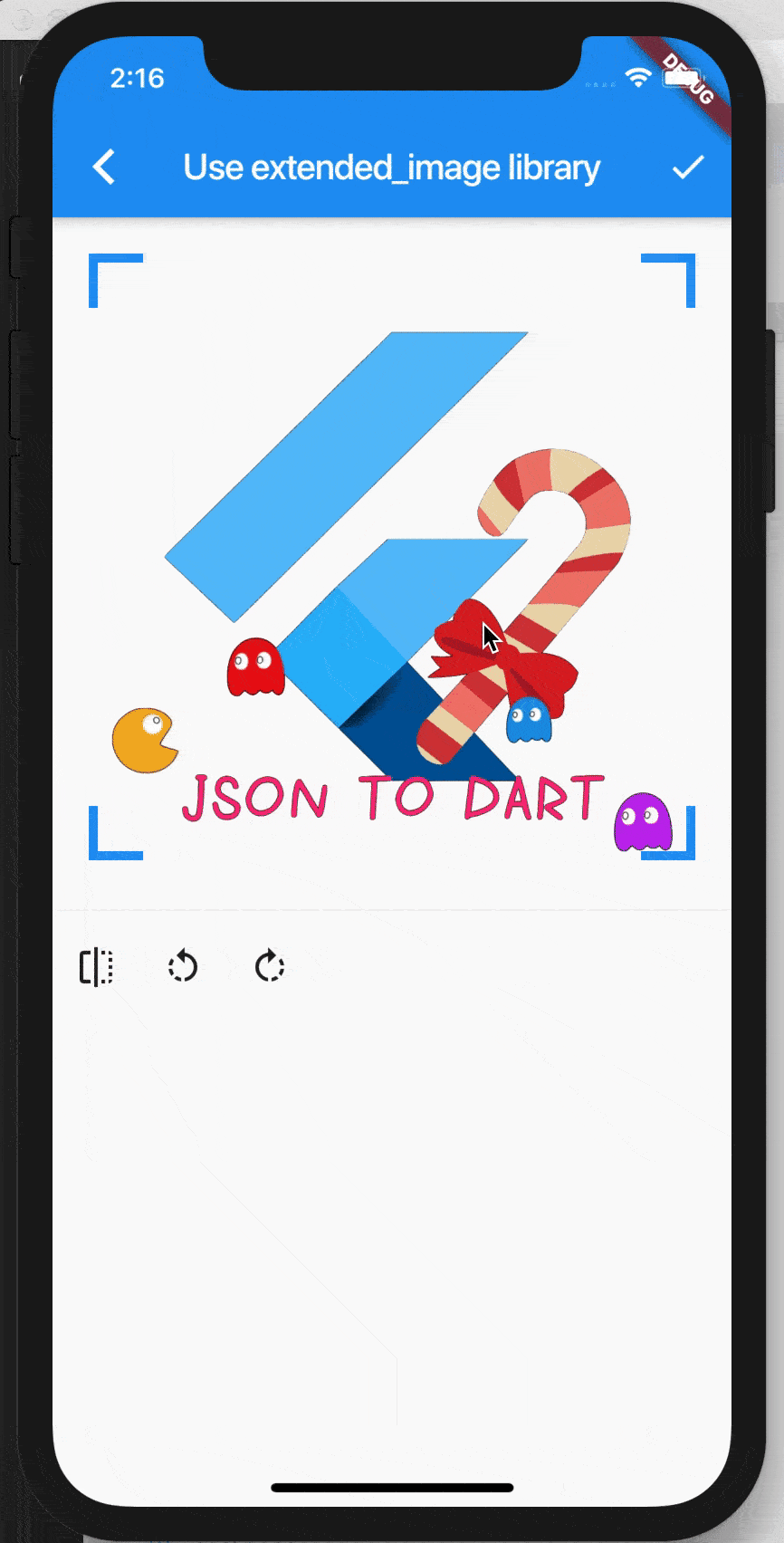
Task: Rotate the image clockwise
Action: (270, 967)
